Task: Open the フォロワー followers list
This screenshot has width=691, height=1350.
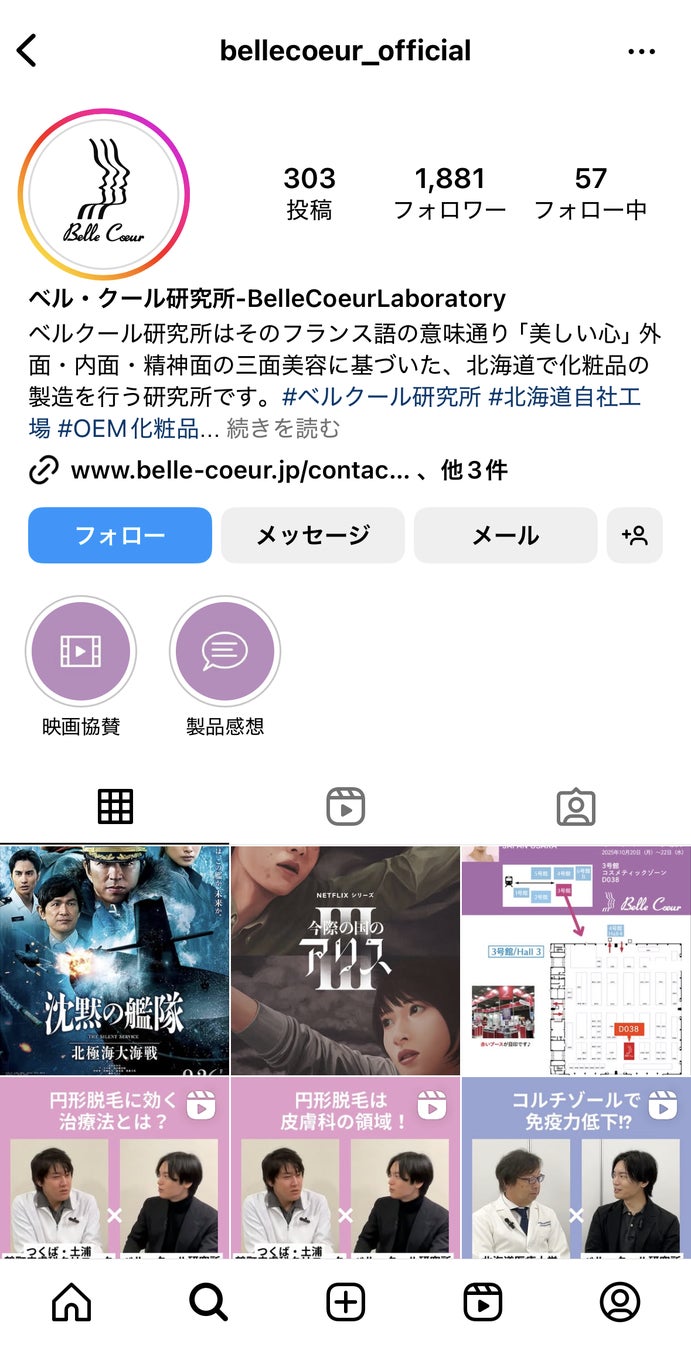Action: click(x=449, y=193)
